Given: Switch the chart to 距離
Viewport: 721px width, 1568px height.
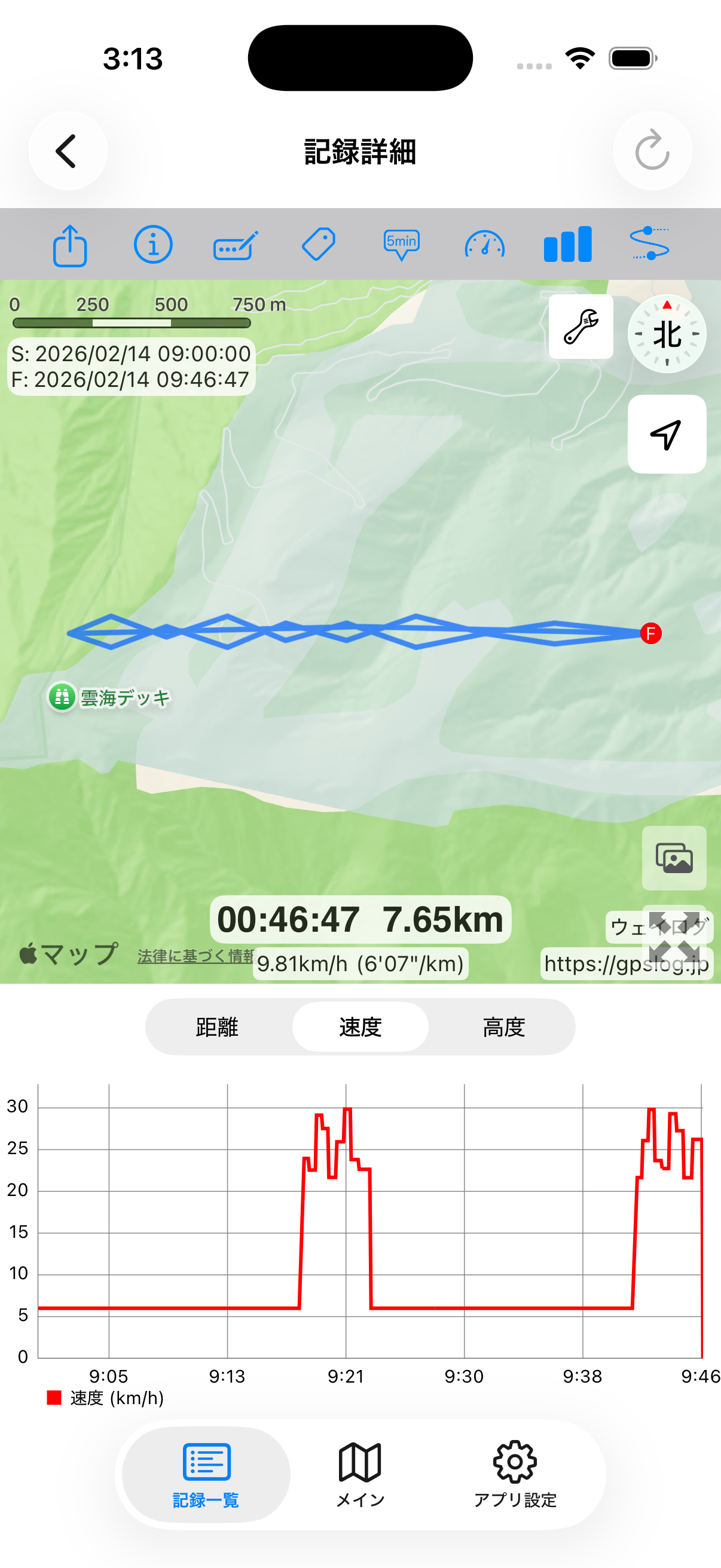Looking at the screenshot, I should 217,1027.
